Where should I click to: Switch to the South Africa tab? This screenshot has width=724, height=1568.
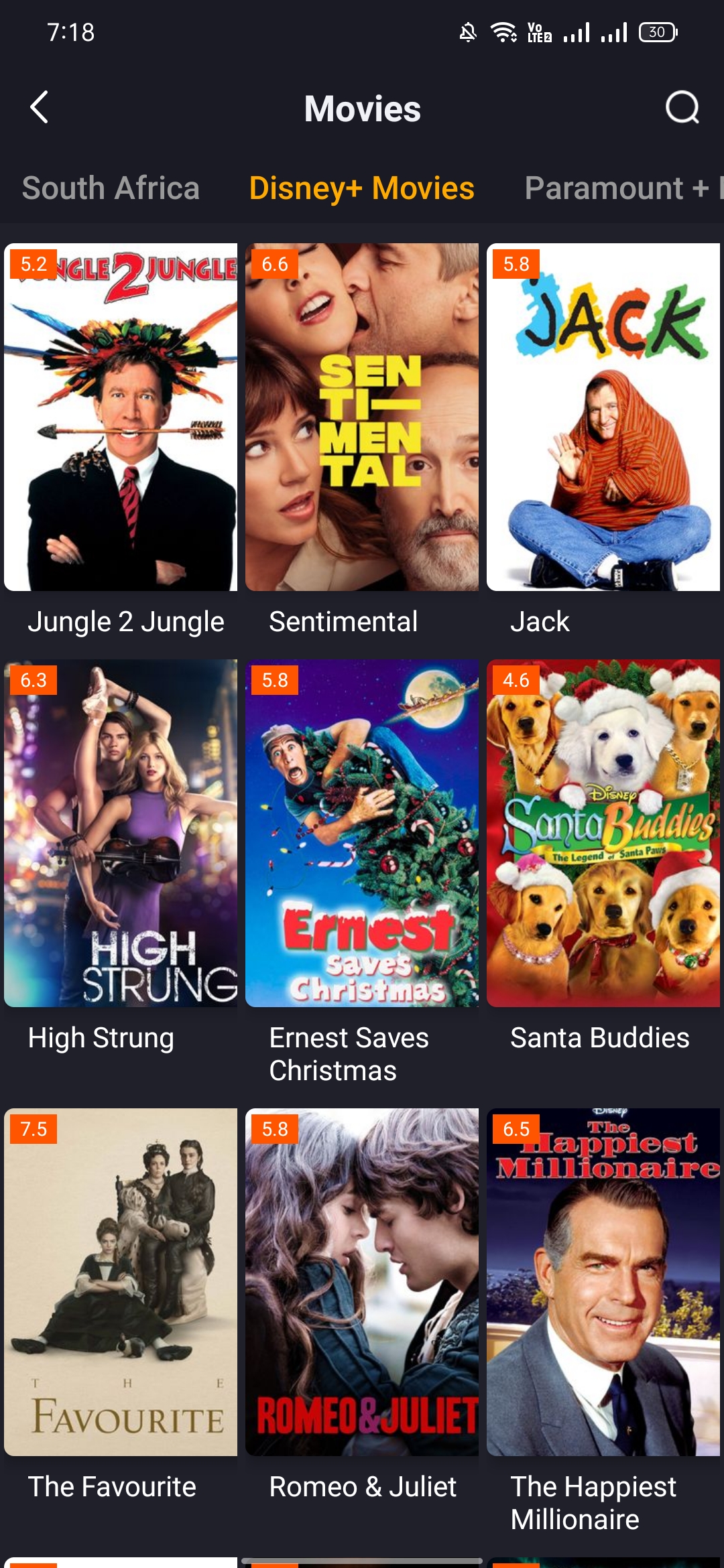pyautogui.click(x=111, y=188)
